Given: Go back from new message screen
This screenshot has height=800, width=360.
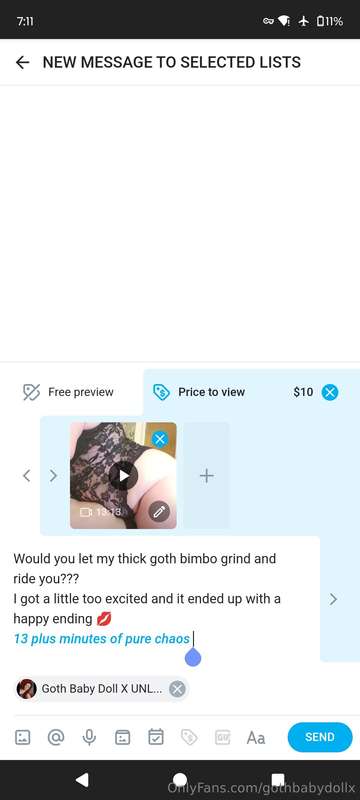Looking at the screenshot, I should [x=22, y=63].
